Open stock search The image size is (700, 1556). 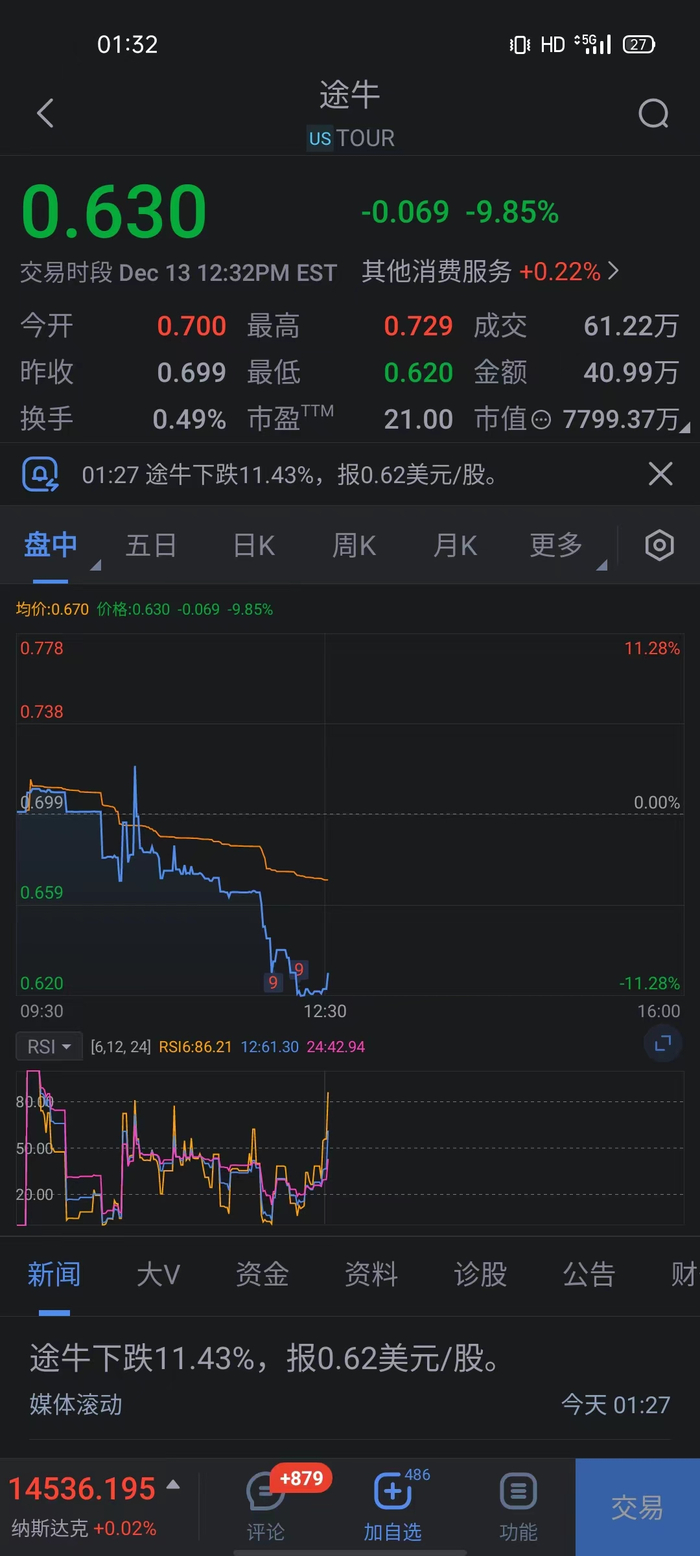[x=653, y=113]
